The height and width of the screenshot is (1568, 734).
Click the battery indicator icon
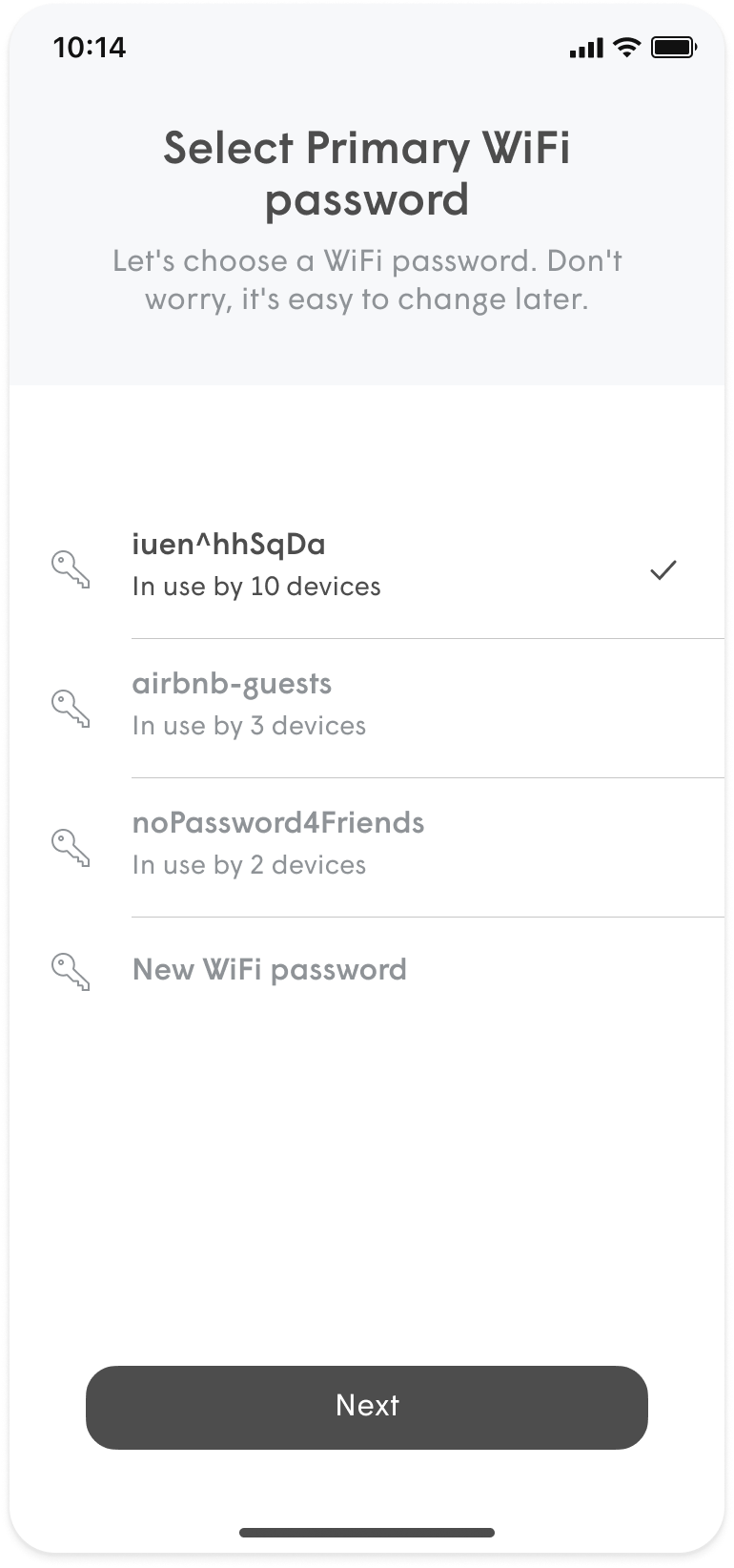pyautogui.click(x=674, y=47)
